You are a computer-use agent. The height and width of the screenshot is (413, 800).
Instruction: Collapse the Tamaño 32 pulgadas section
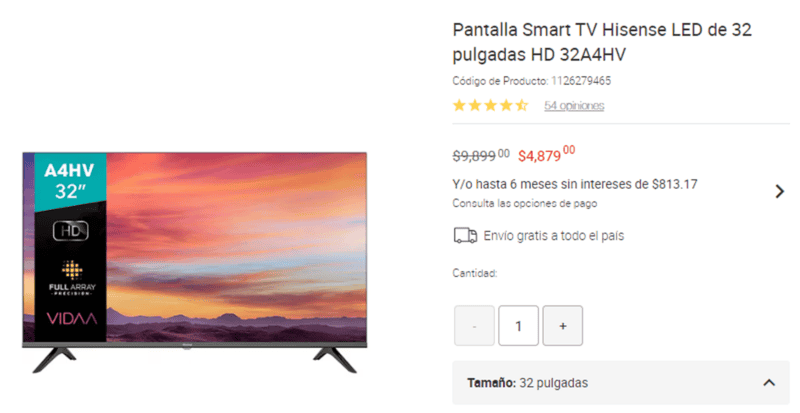(768, 383)
